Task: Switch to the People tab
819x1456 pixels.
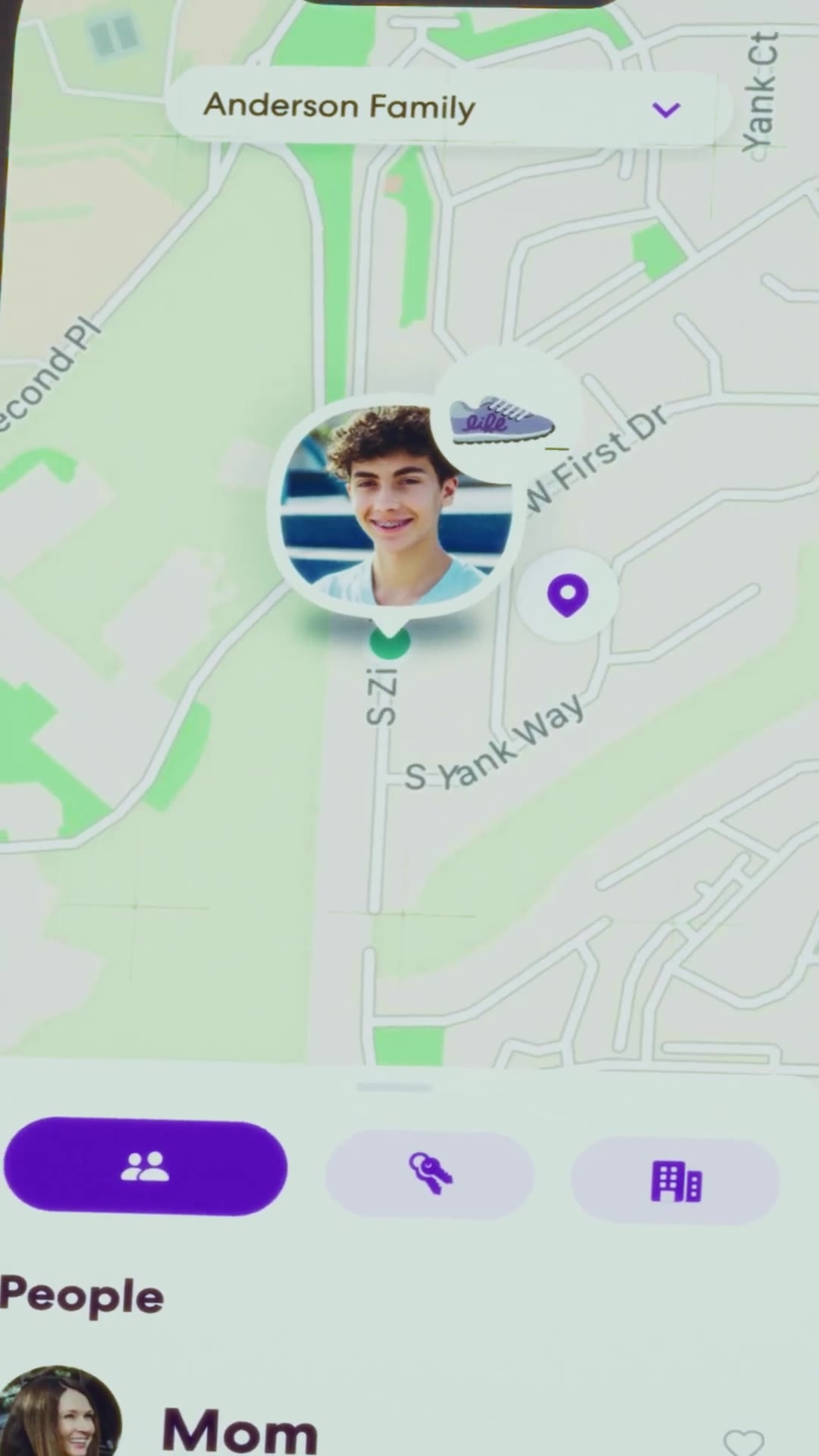Action: tap(145, 1166)
